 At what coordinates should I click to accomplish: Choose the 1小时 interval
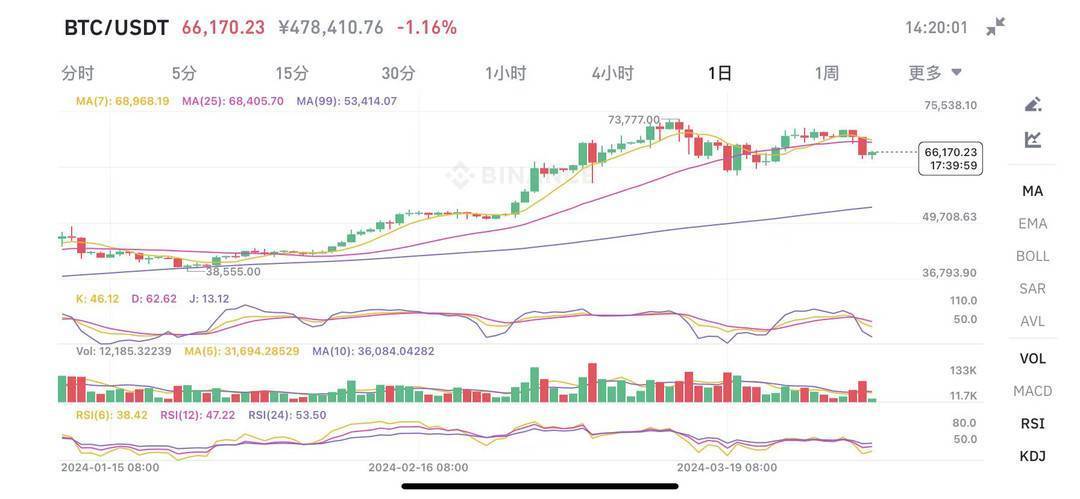(x=505, y=73)
